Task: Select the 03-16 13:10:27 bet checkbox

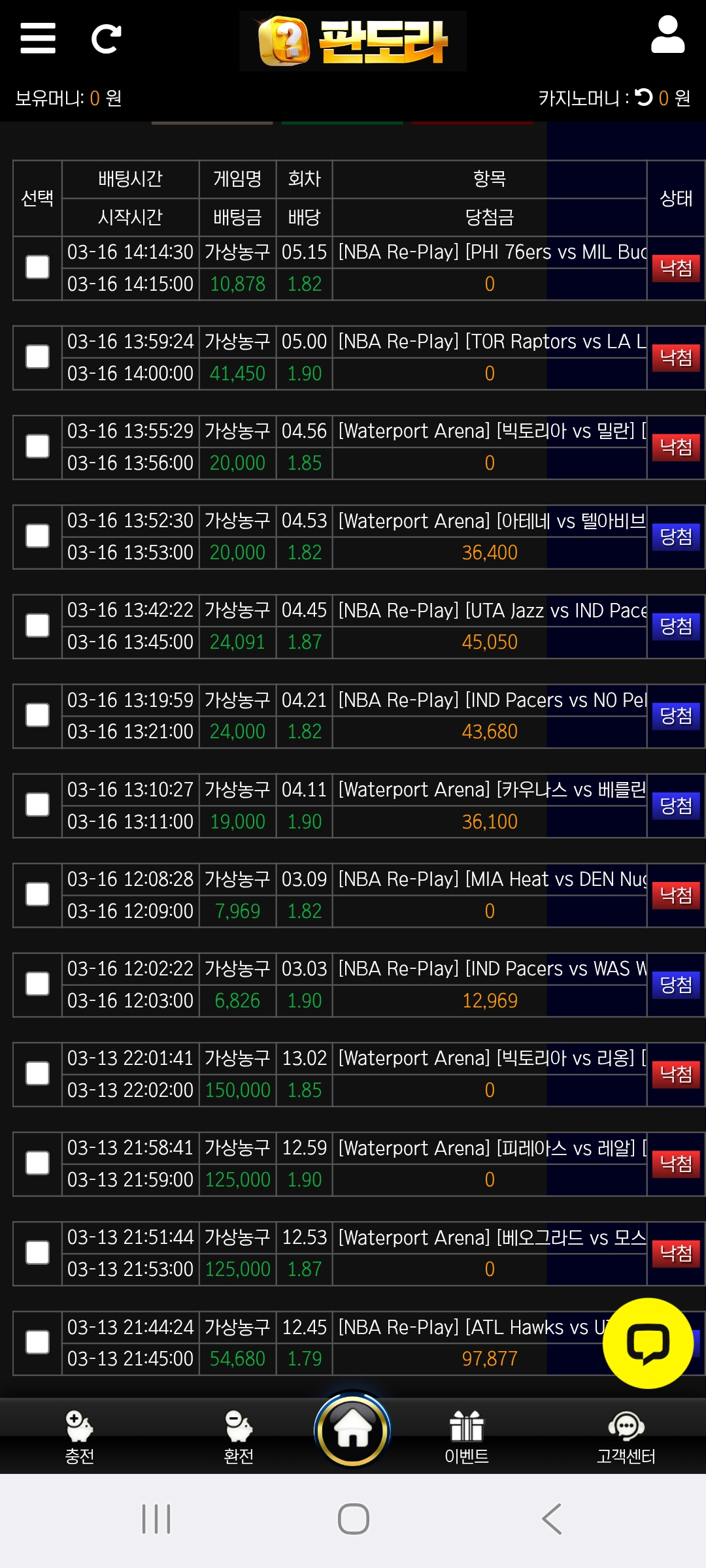Action: click(x=37, y=805)
